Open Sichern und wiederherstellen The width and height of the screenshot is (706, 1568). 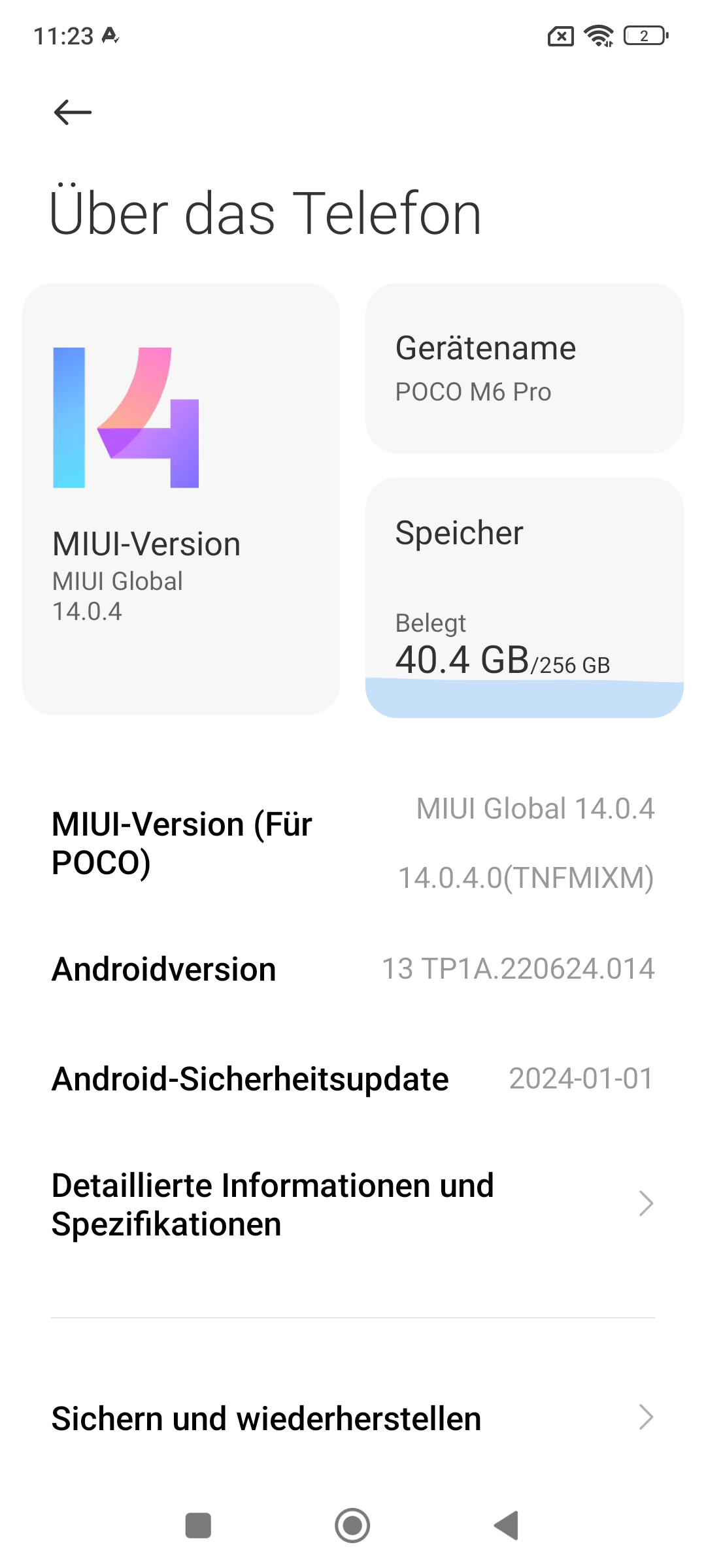[x=353, y=1418]
